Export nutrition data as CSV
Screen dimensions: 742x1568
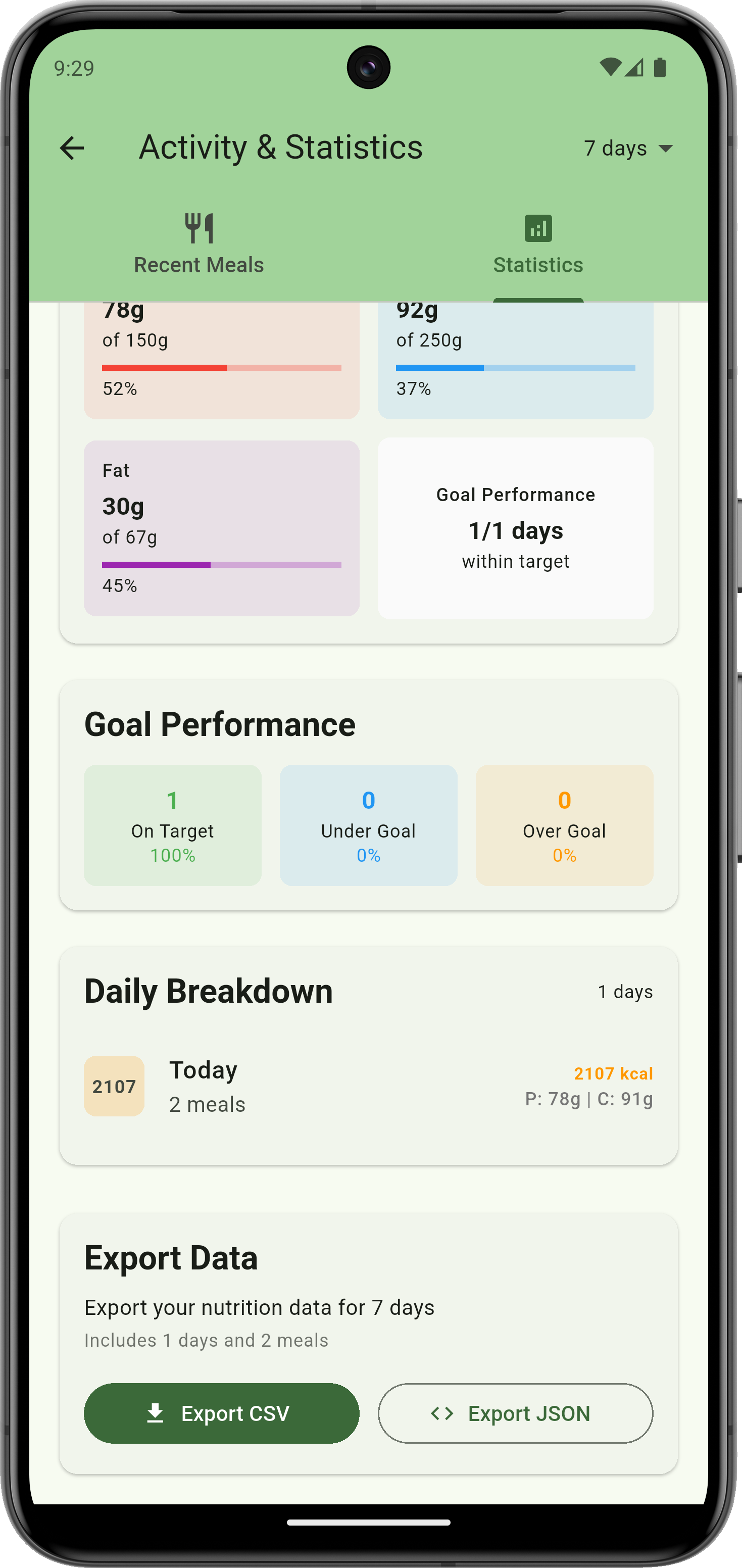[222, 1413]
